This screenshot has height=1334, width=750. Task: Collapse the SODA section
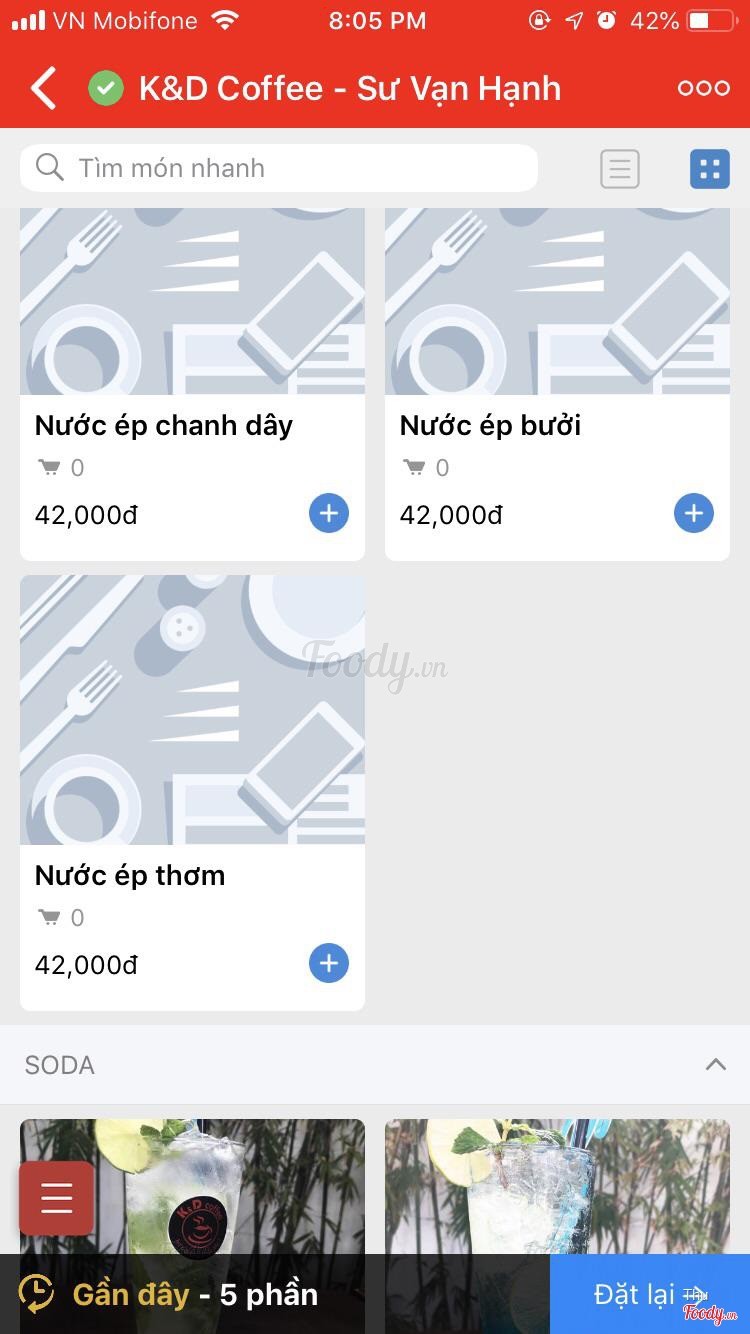(716, 1065)
